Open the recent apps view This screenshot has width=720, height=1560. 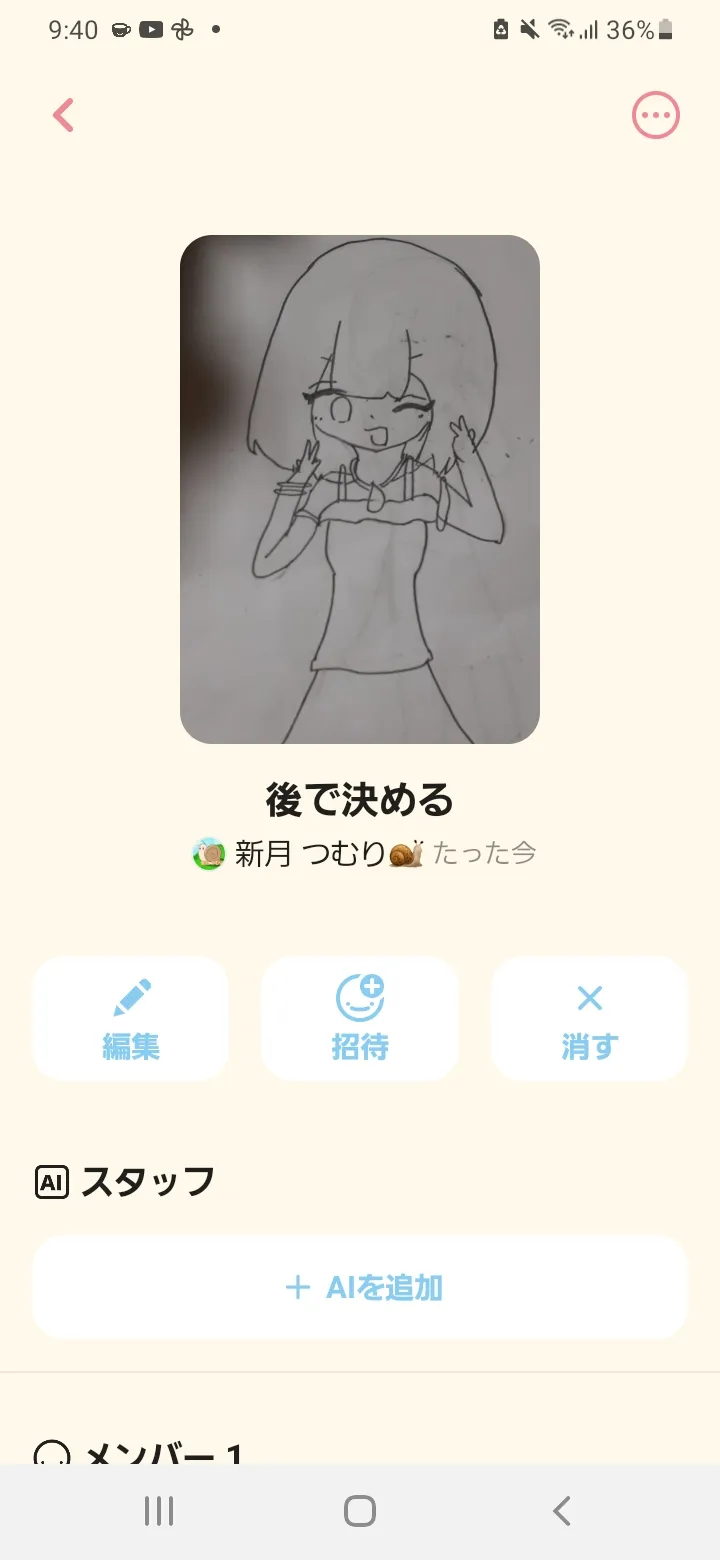tap(159, 1511)
